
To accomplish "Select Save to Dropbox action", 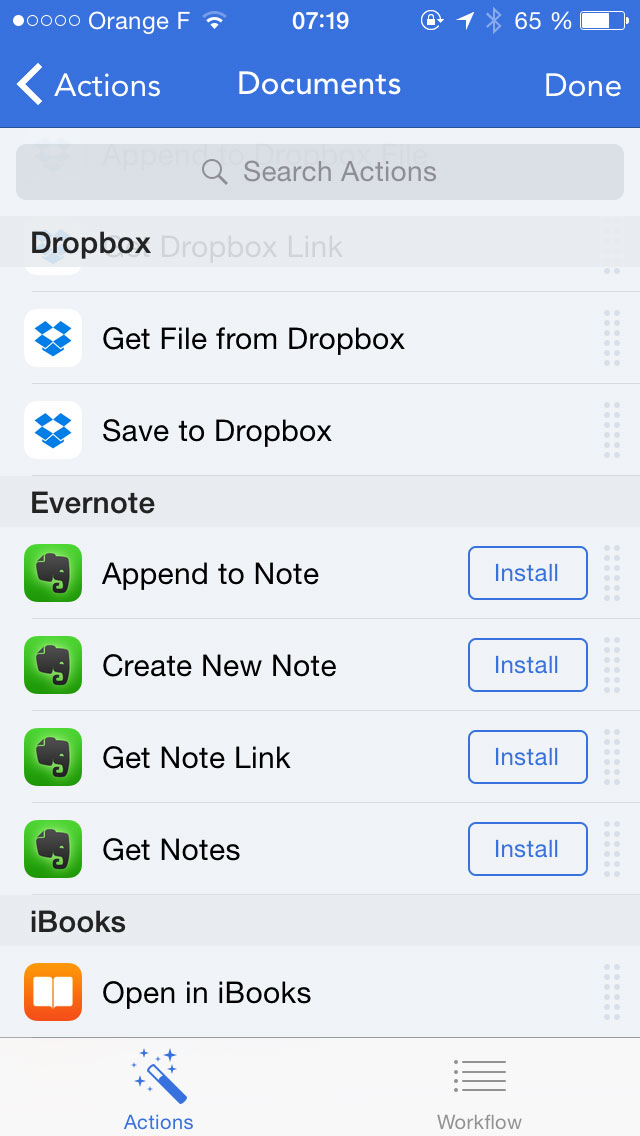I will [x=320, y=430].
